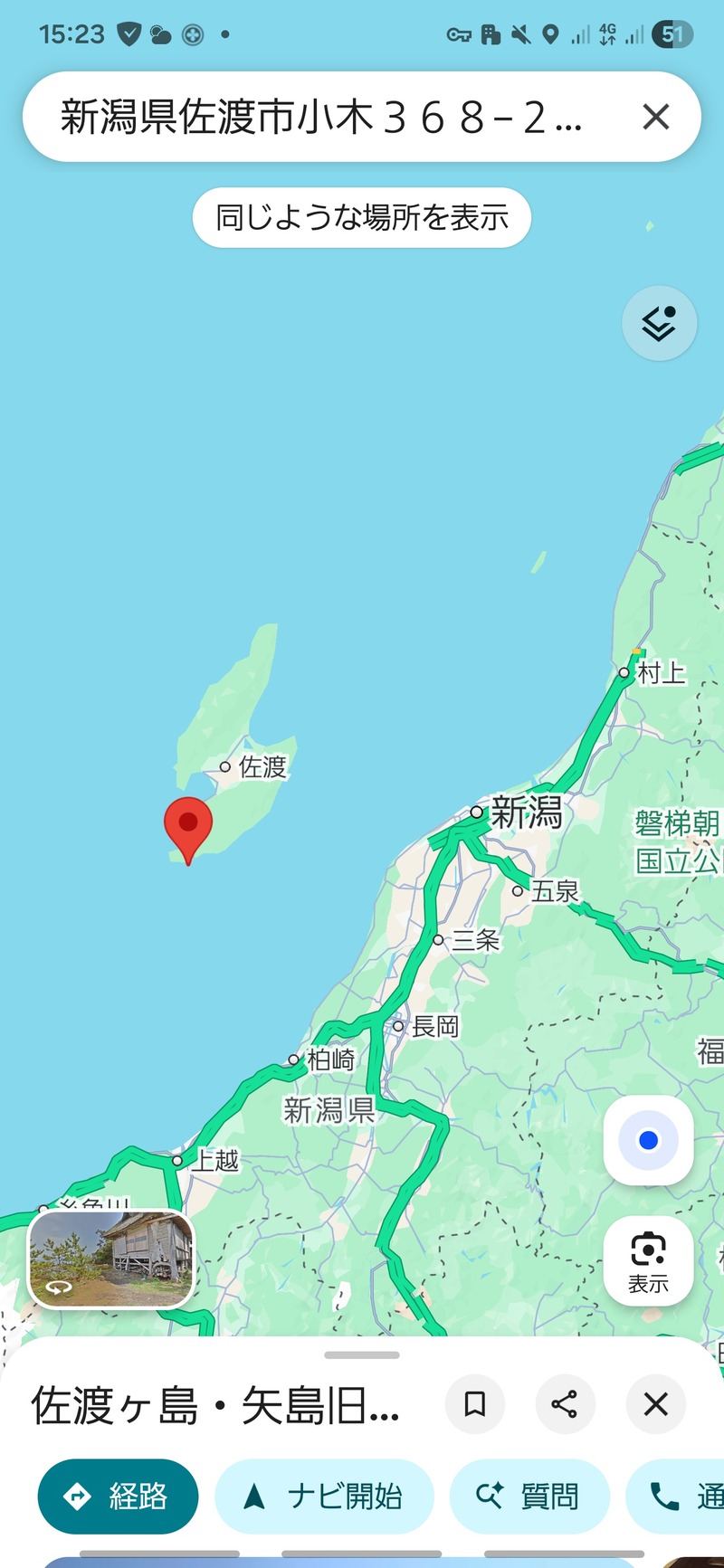Open the 表示 camera lens button

(648, 1260)
